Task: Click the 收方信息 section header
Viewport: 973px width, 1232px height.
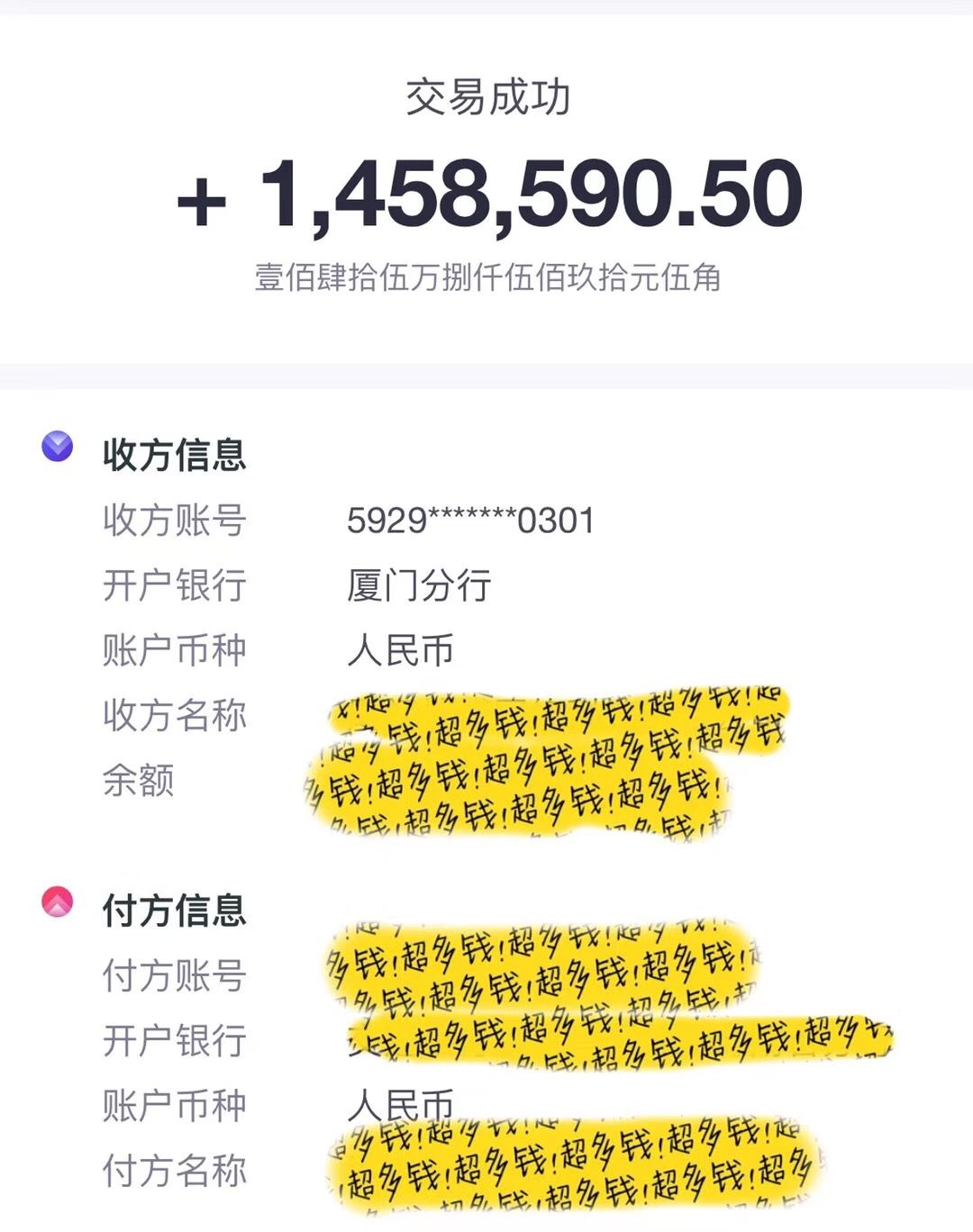Action: [x=176, y=455]
